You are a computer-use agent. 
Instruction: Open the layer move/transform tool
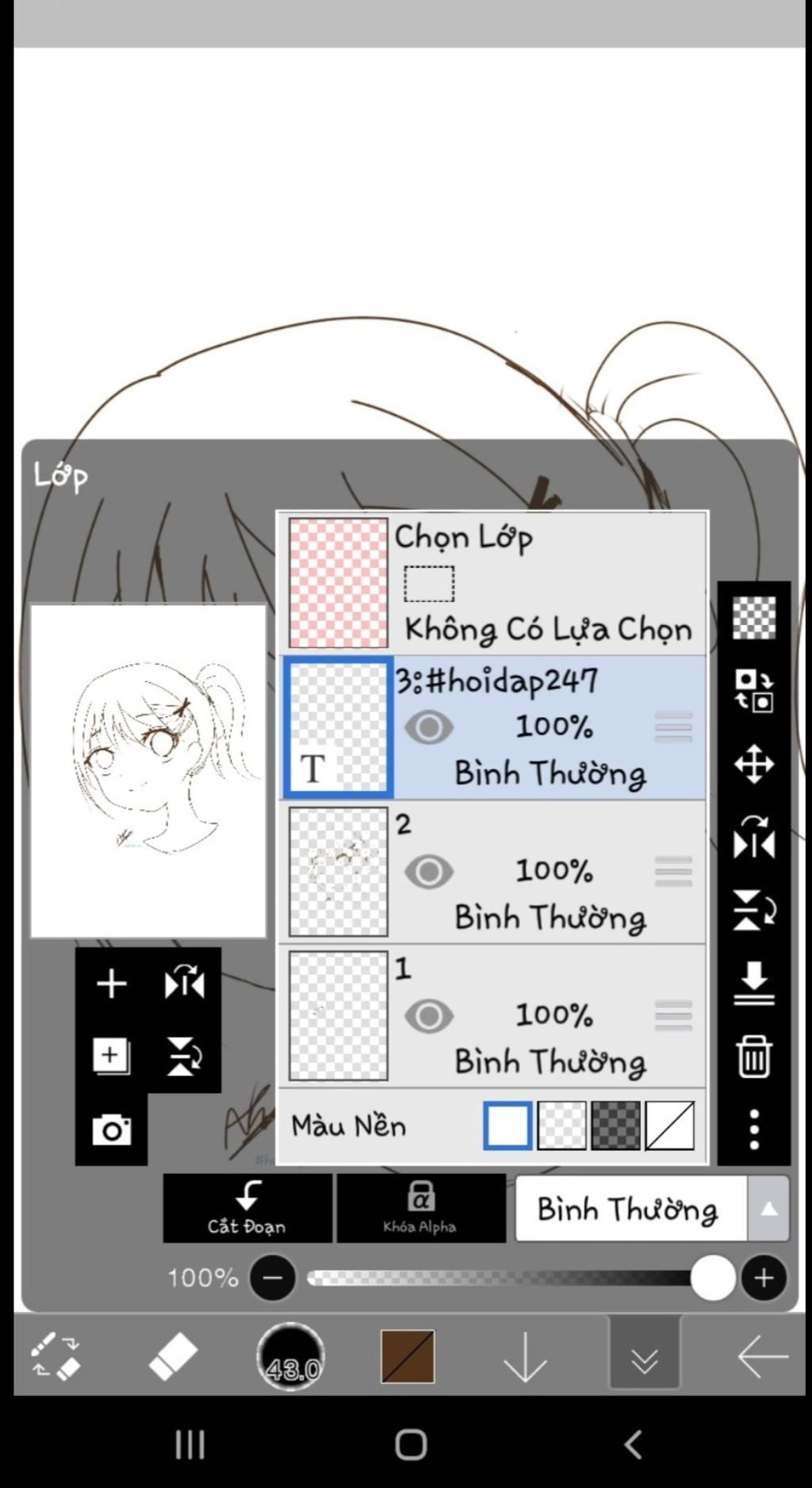tap(753, 765)
